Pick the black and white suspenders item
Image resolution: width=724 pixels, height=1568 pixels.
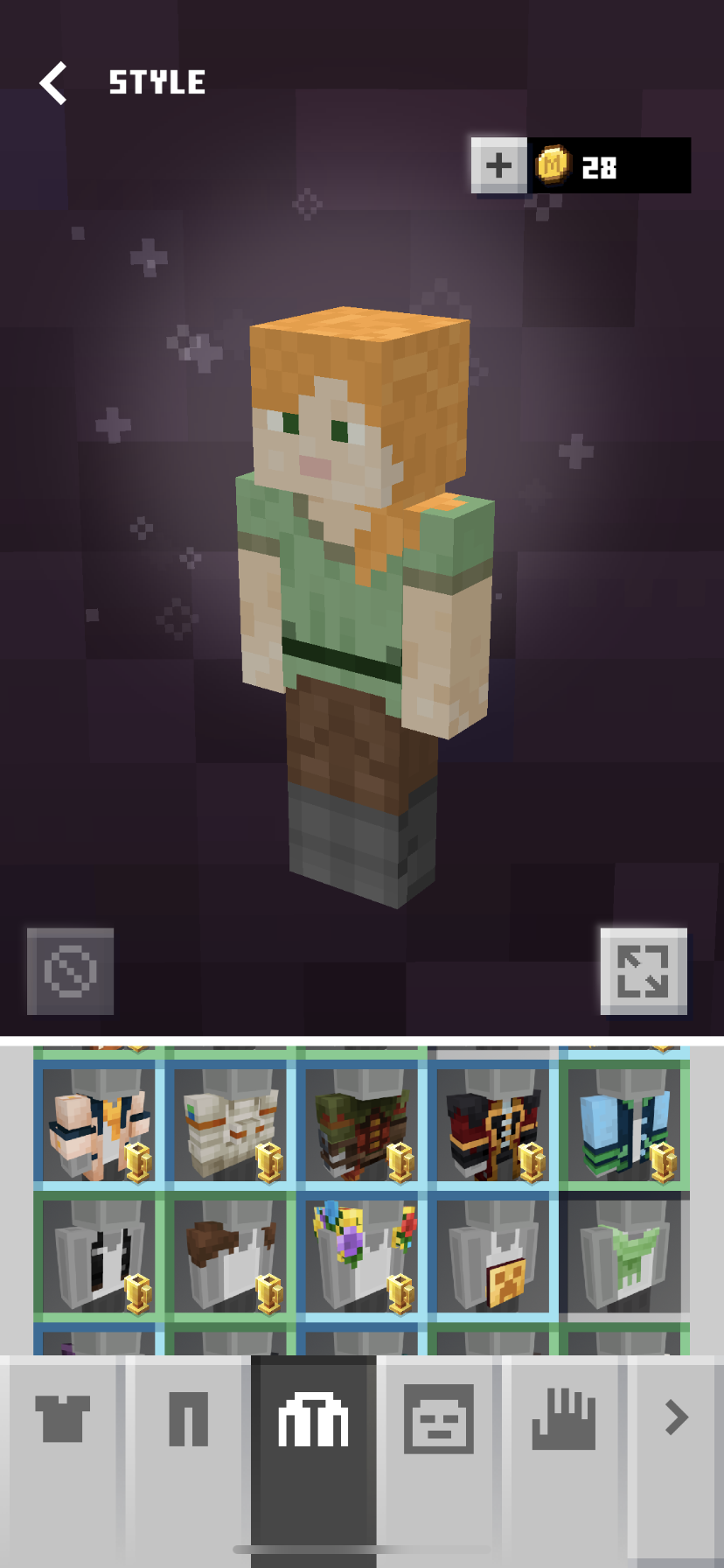(x=99, y=1256)
